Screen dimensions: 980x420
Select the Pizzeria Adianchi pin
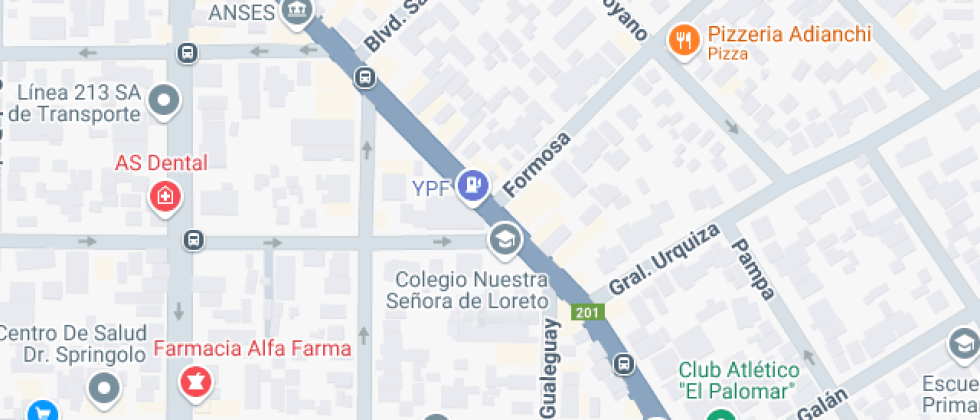(x=684, y=41)
